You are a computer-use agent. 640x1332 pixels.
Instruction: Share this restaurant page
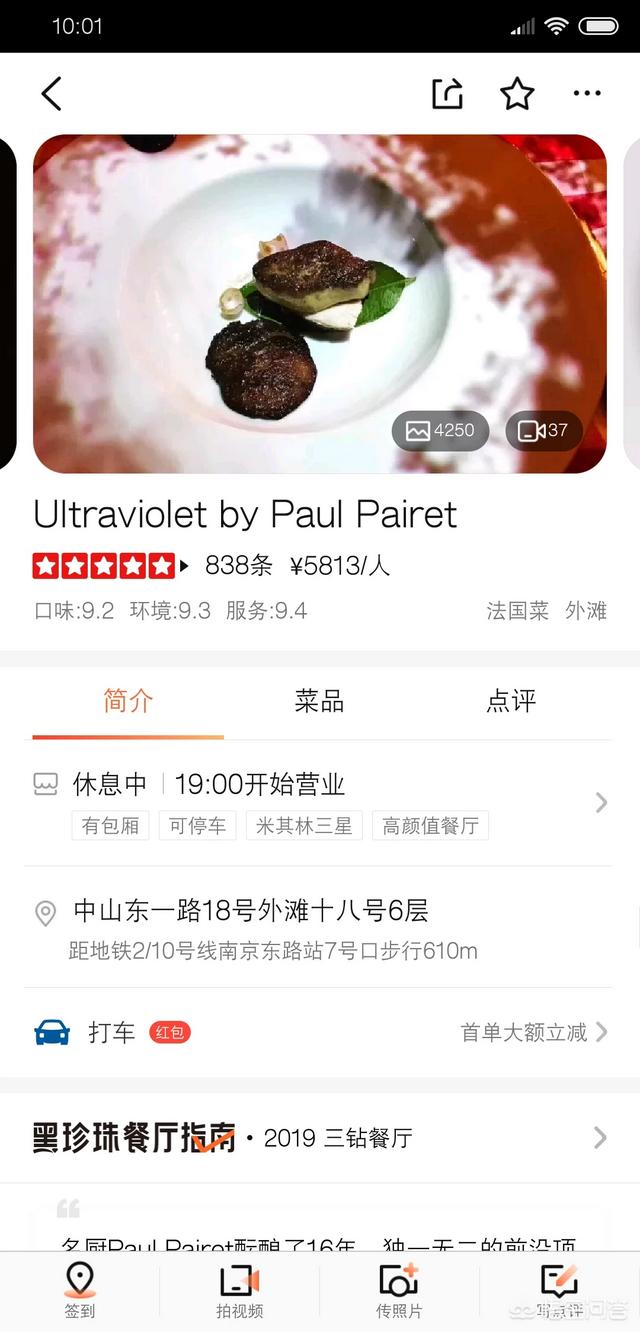click(x=447, y=94)
